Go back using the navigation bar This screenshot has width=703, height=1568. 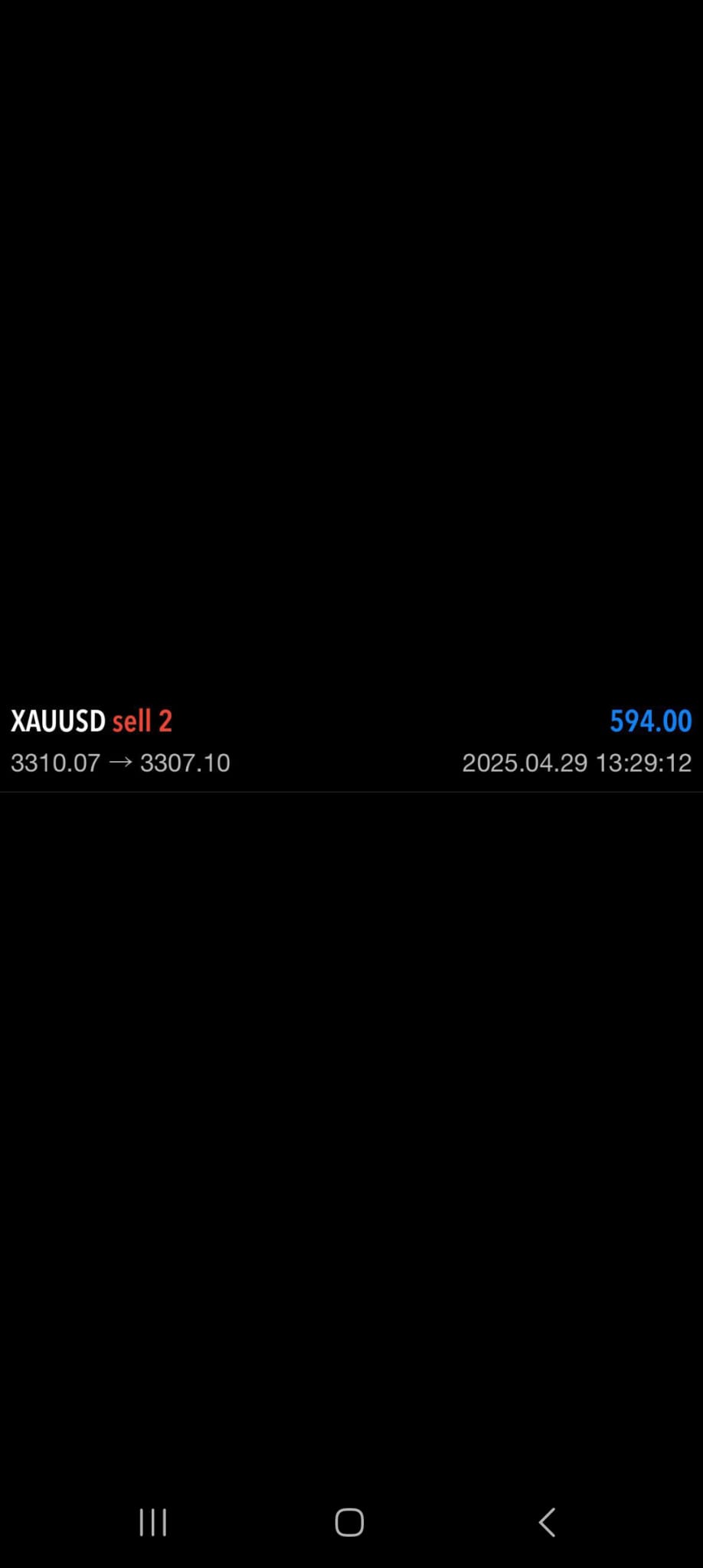pyautogui.click(x=547, y=1522)
